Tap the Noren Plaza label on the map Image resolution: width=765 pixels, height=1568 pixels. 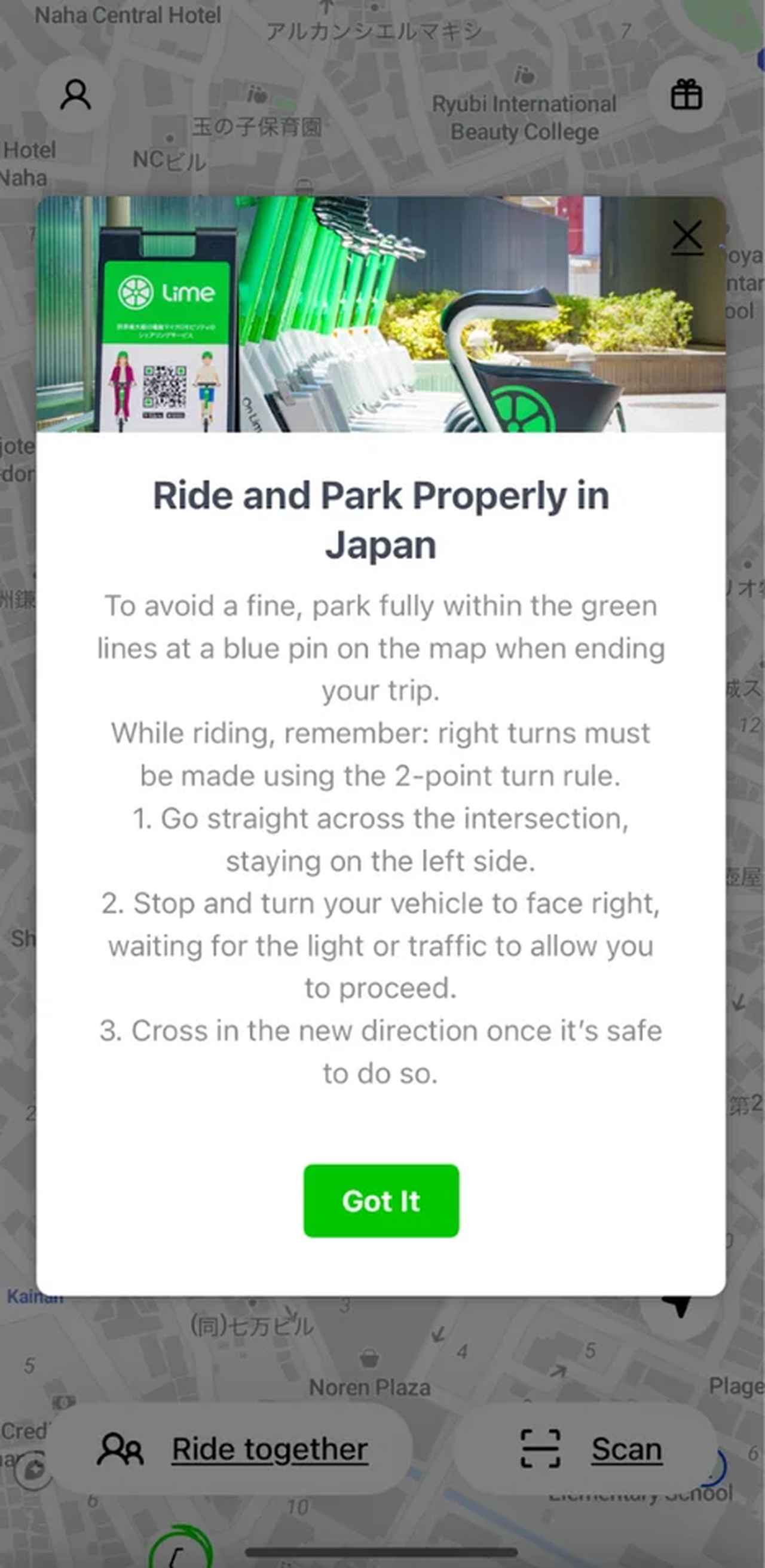click(370, 1388)
